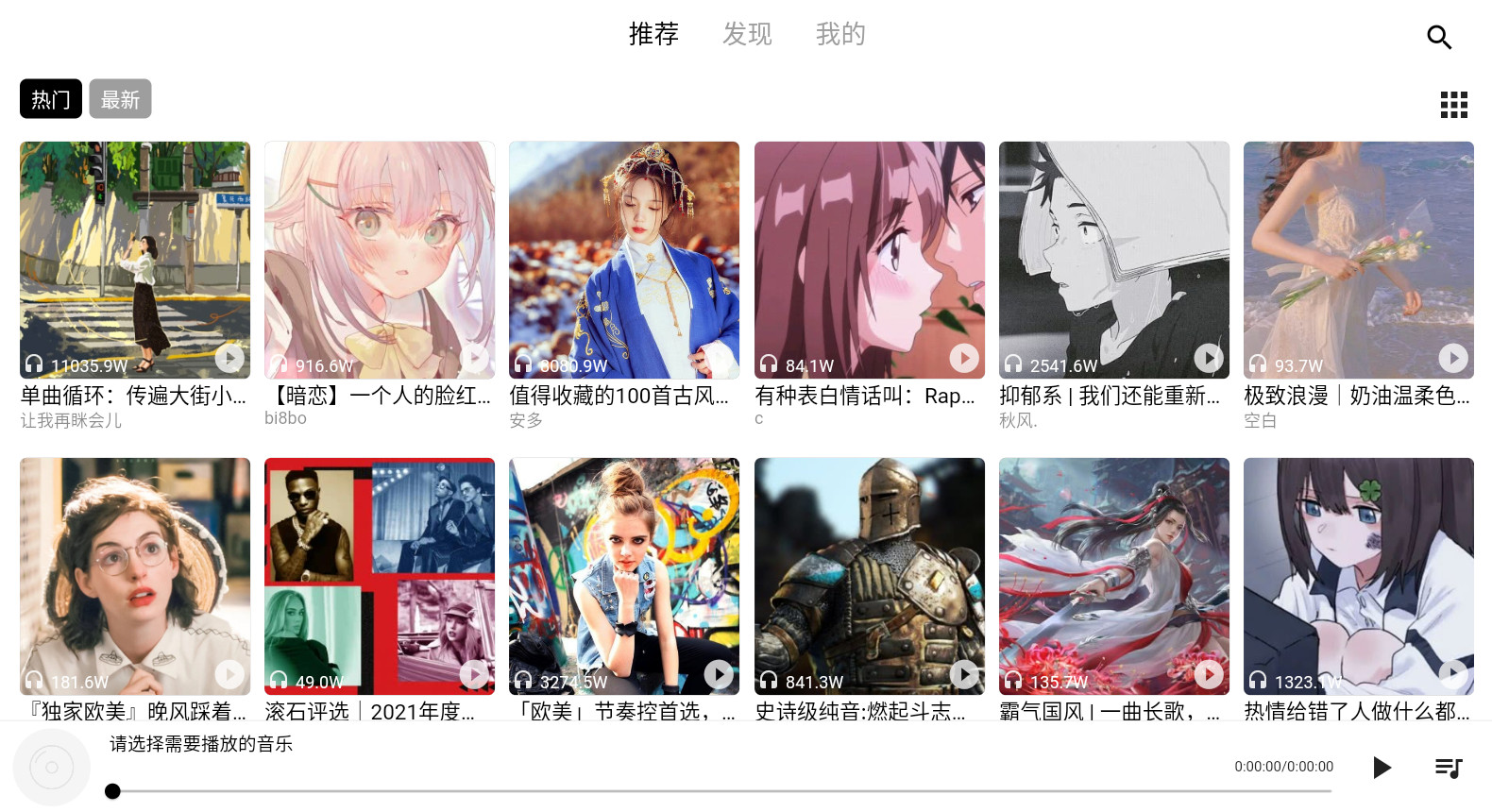This screenshot has width=1492, height=812.
Task: Open playlist 霸气国风 | 一曲长歌
Action: coord(1114,576)
